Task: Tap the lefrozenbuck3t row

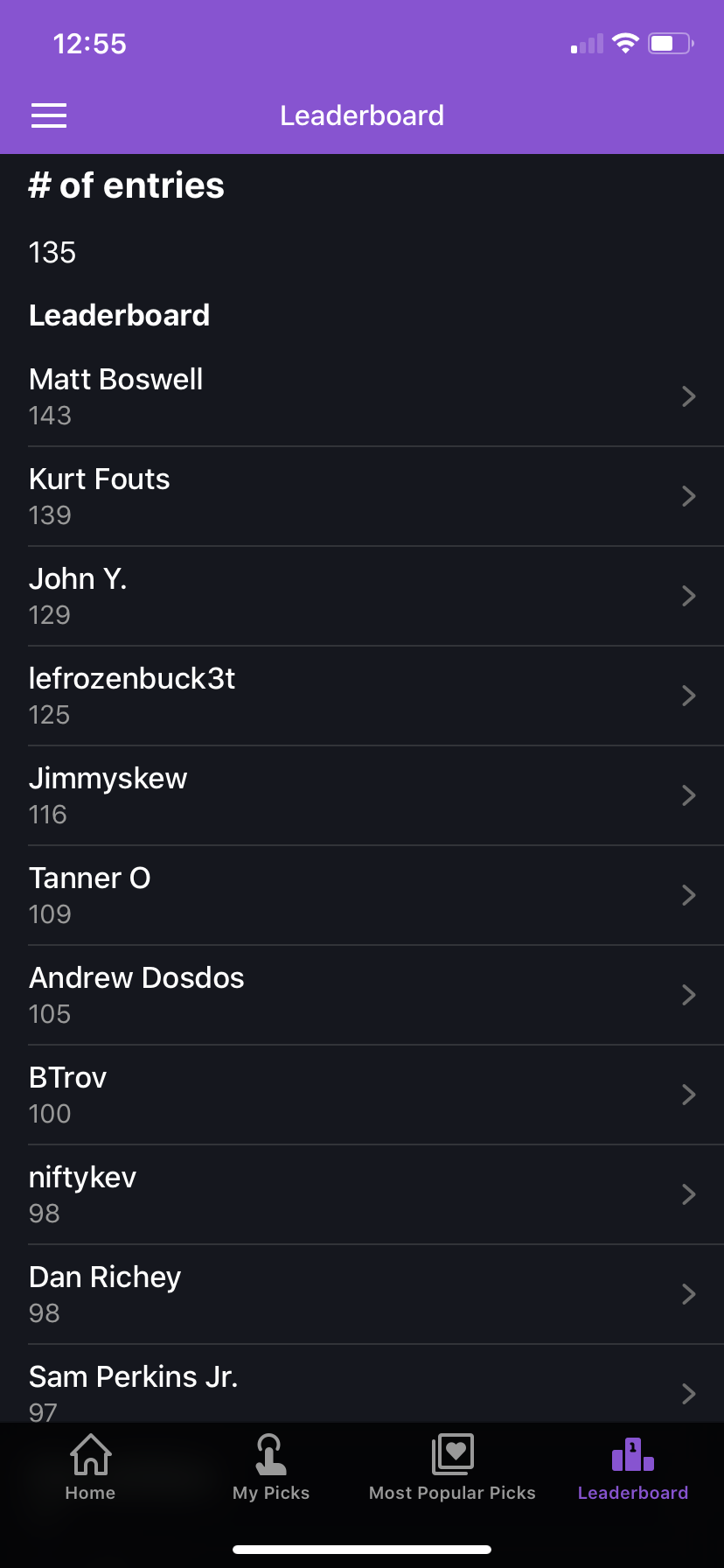Action: (x=362, y=696)
